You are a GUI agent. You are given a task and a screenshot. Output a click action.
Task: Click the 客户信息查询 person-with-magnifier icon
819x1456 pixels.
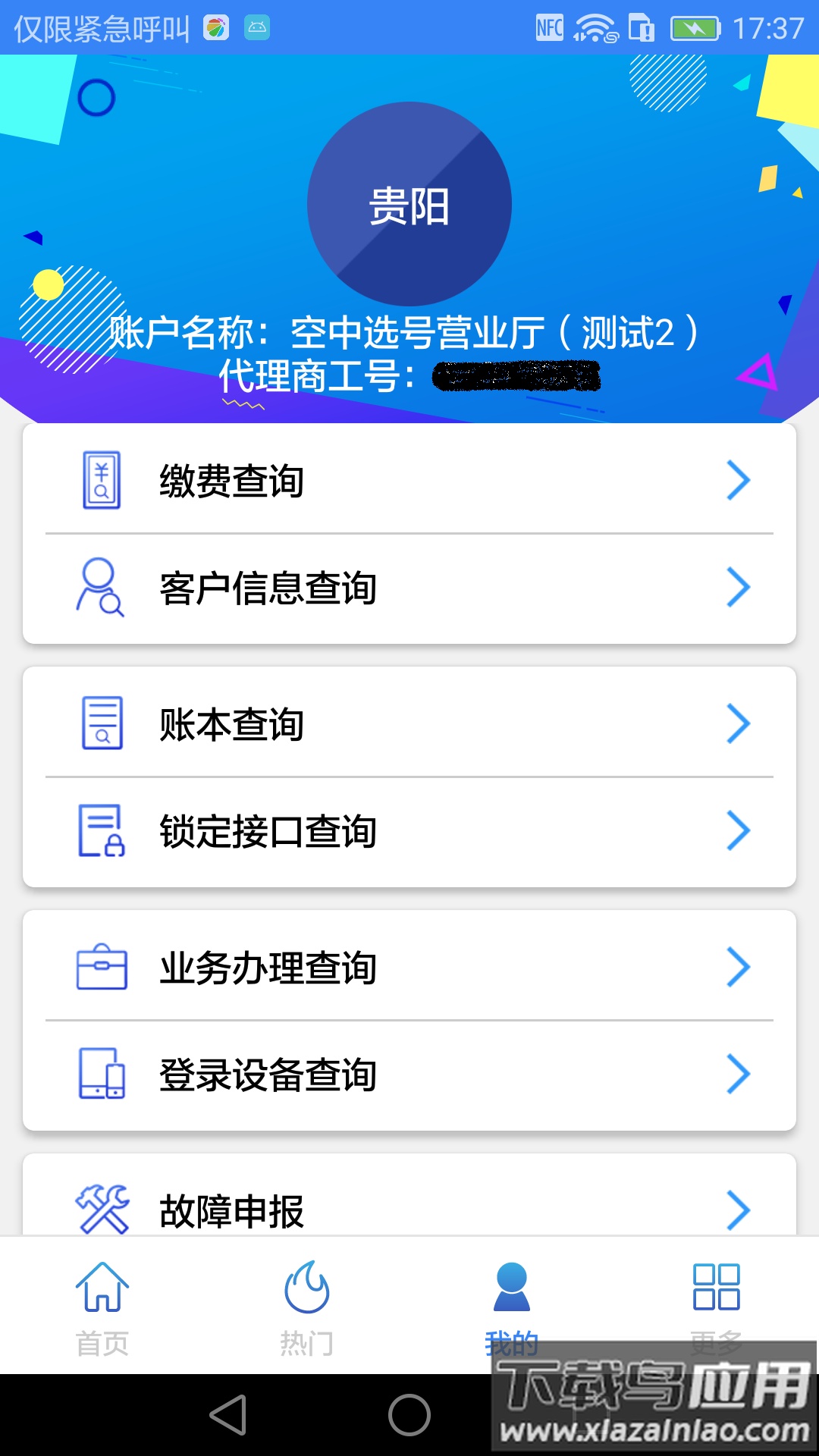click(x=99, y=587)
